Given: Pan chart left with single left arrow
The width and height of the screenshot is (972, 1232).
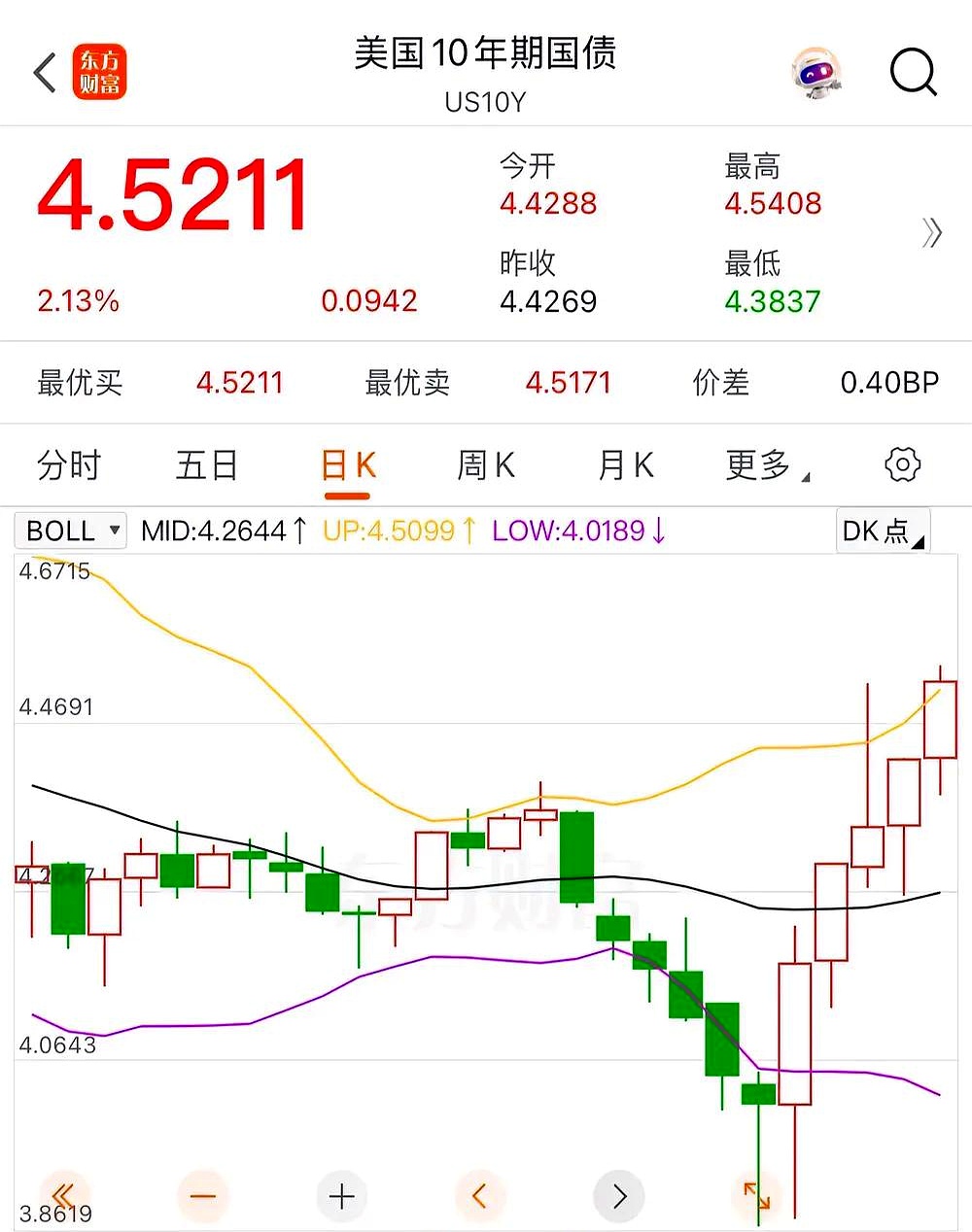Looking at the screenshot, I should click(x=480, y=1196).
